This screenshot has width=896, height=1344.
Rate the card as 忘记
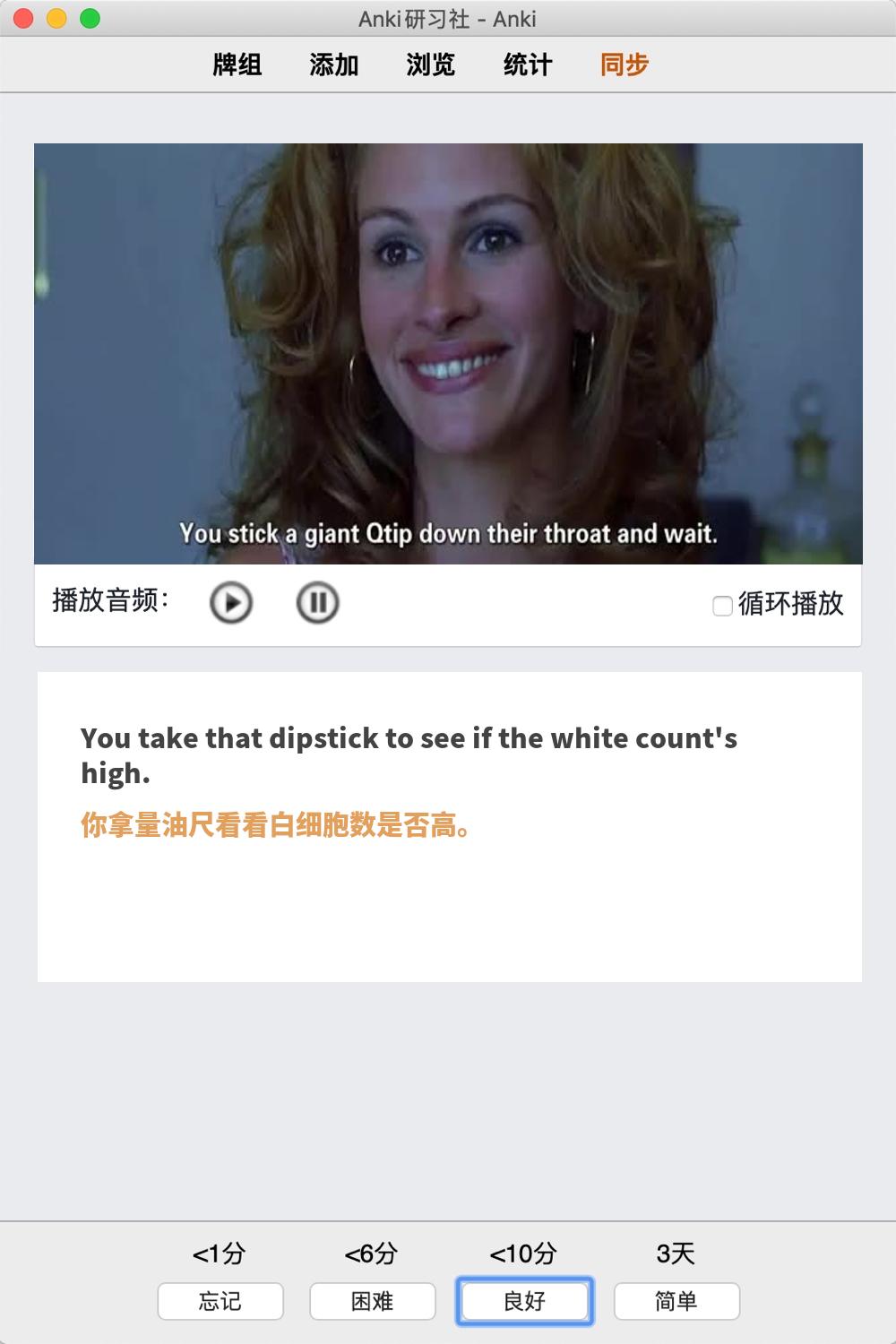(x=220, y=1301)
